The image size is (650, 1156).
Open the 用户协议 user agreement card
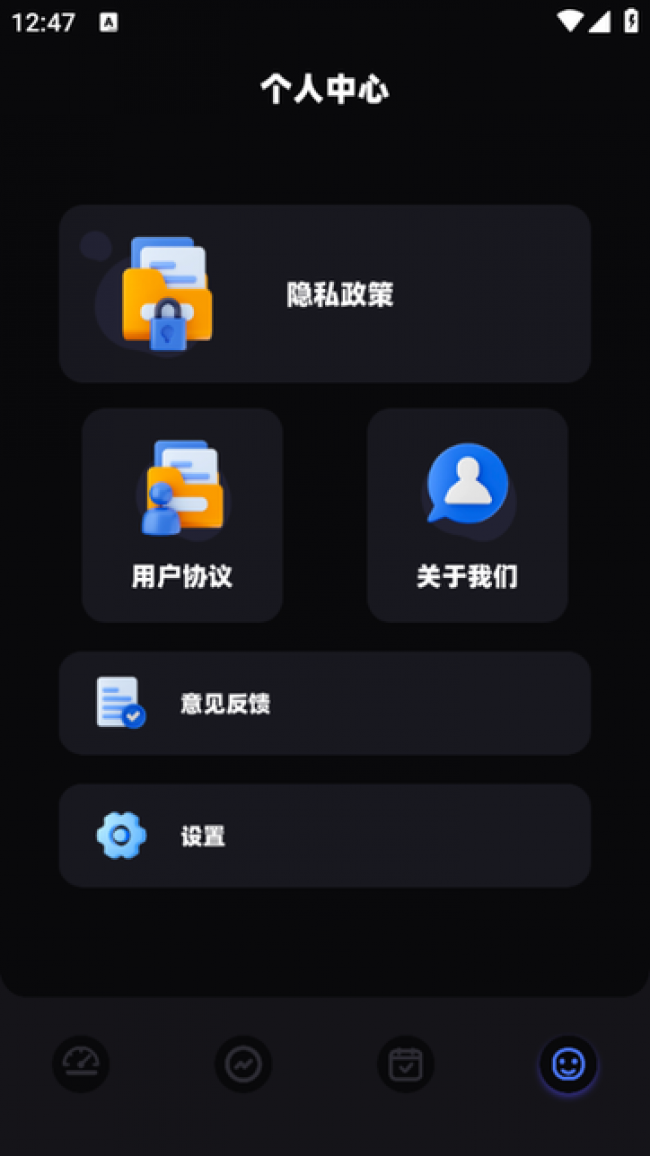click(x=182, y=515)
